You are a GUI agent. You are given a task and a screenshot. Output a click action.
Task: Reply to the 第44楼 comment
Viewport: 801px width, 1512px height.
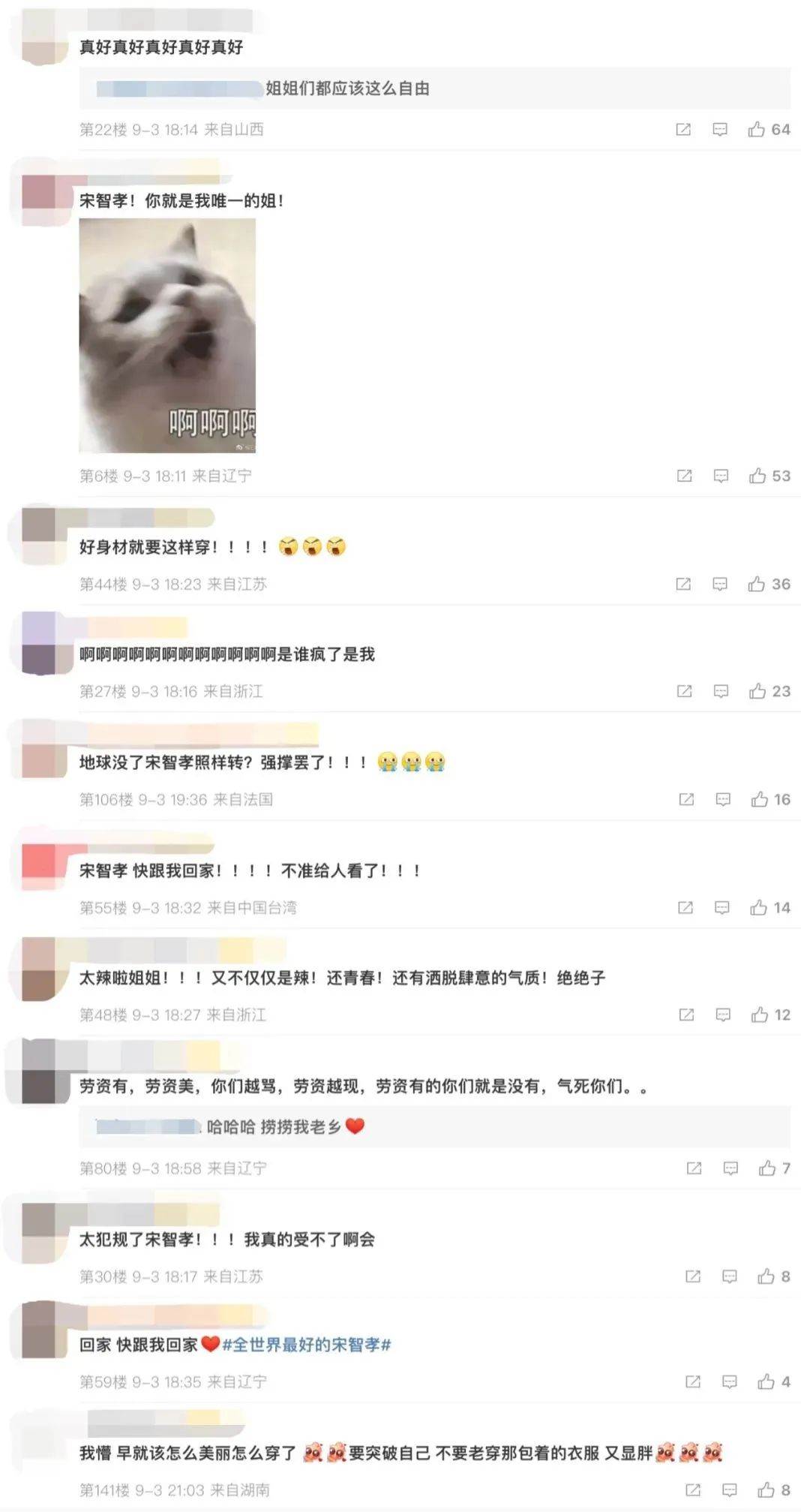pyautogui.click(x=719, y=584)
